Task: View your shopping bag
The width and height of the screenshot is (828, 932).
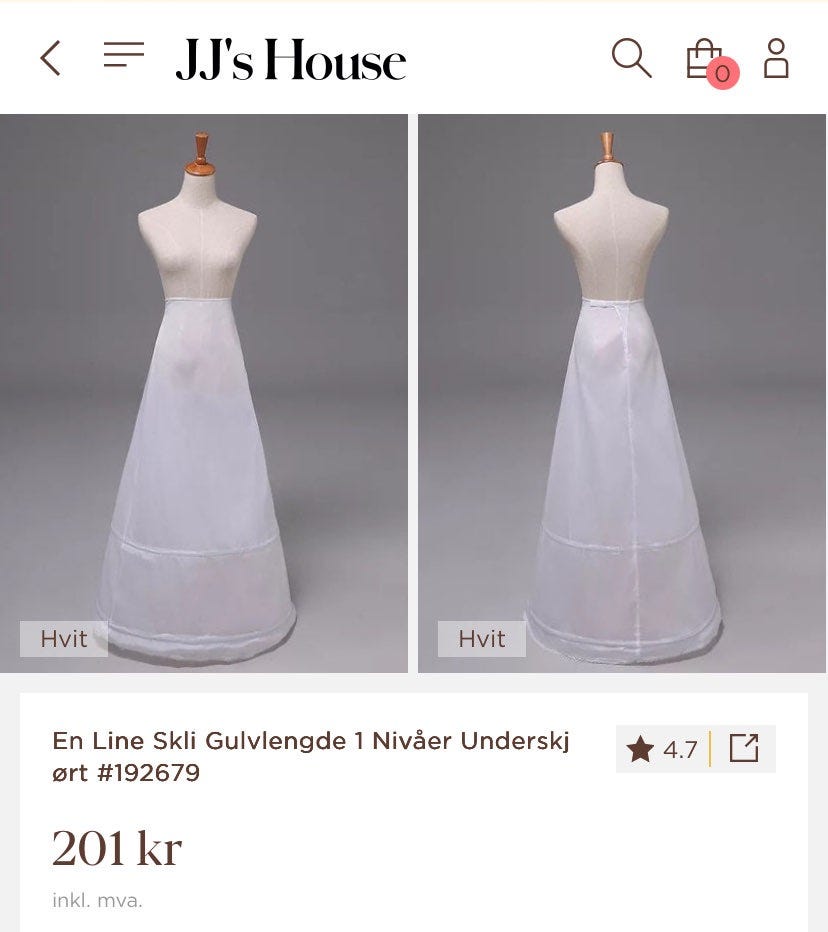Action: [x=703, y=55]
